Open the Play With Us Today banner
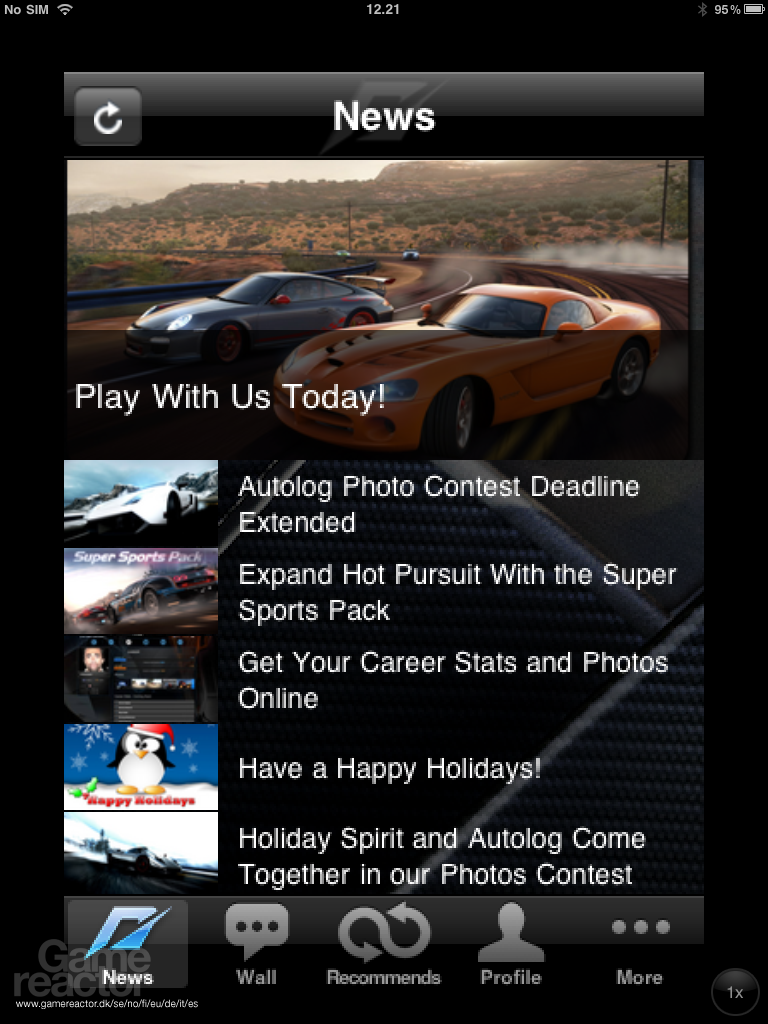768x1024 pixels. point(384,310)
